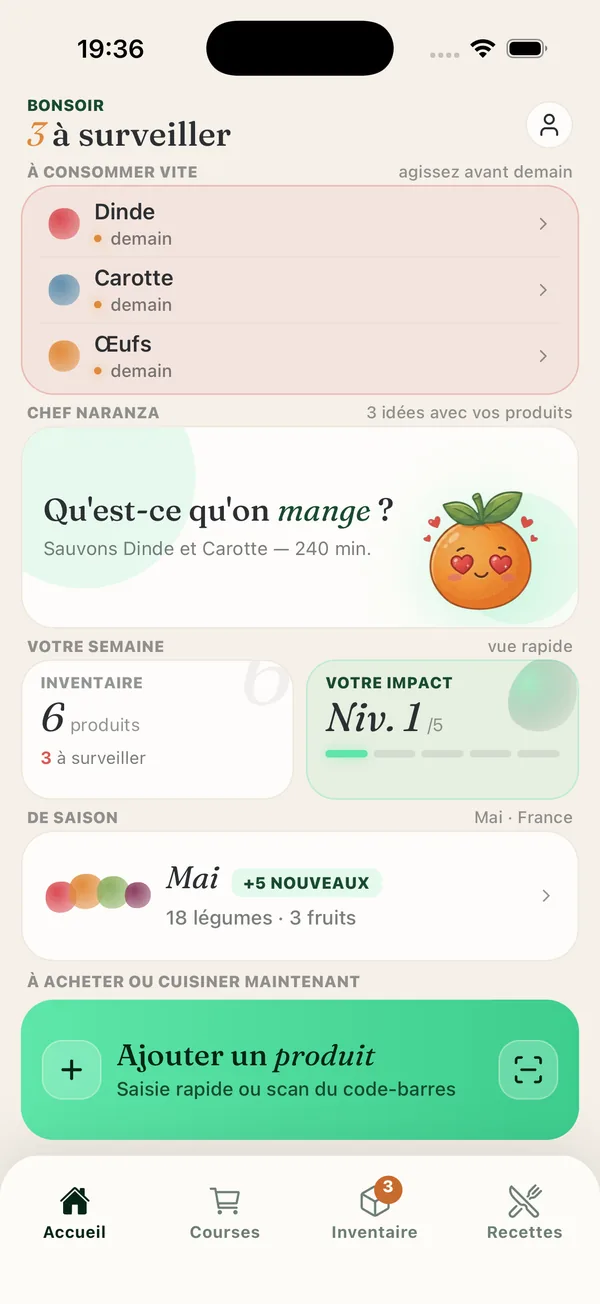Scan a barcode with the scanner icon
The height and width of the screenshot is (1304, 600).
click(528, 1070)
